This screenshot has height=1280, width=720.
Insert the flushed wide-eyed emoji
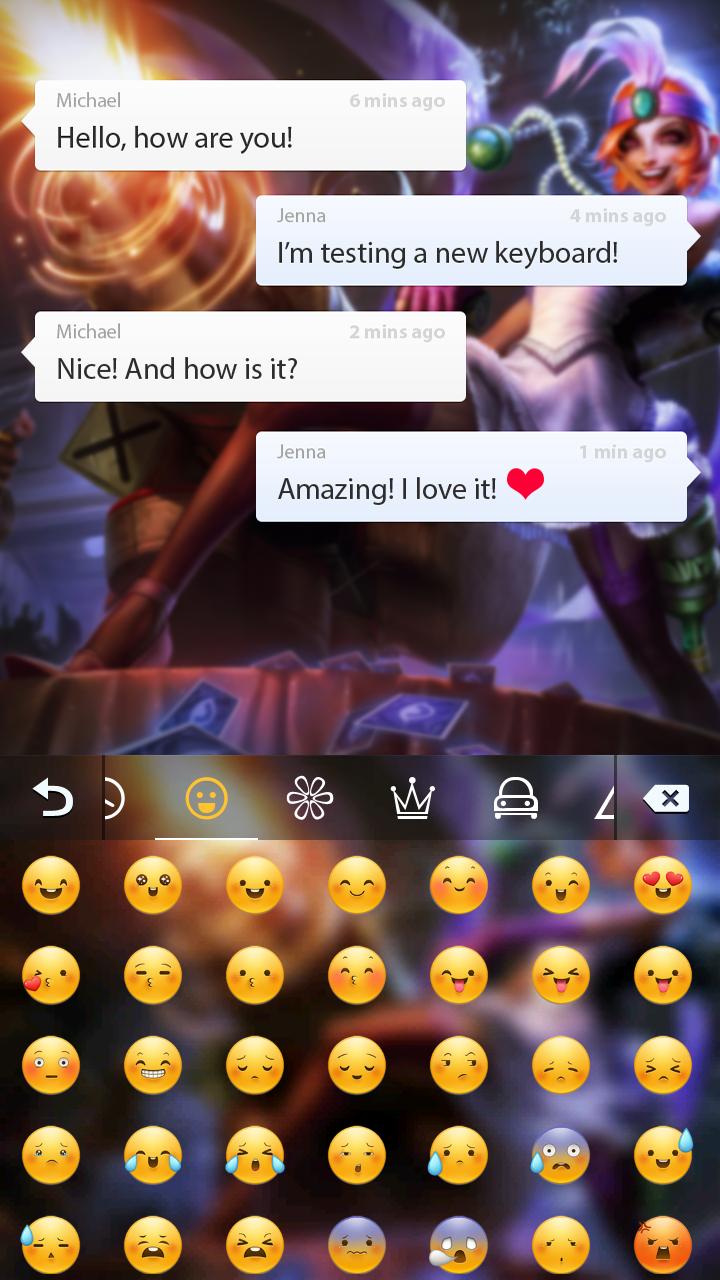click(50, 1065)
